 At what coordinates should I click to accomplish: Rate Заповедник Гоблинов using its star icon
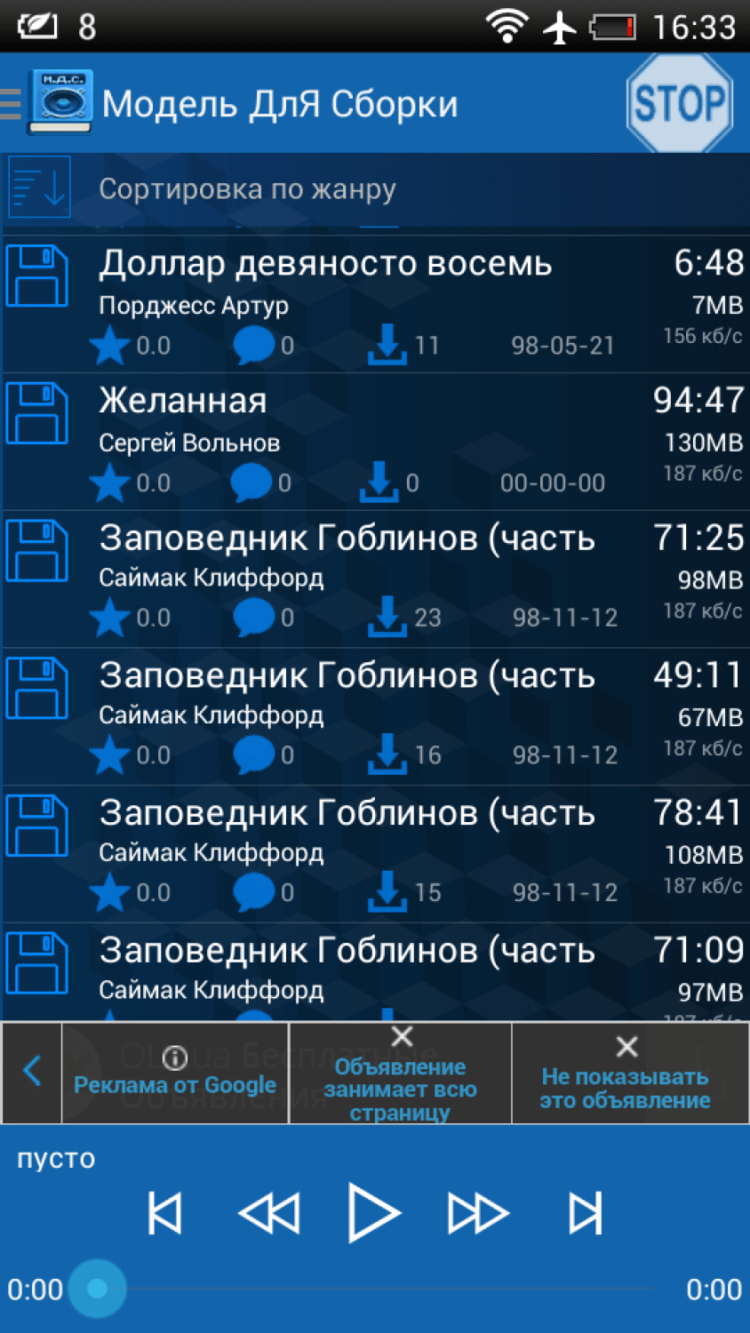click(x=110, y=619)
